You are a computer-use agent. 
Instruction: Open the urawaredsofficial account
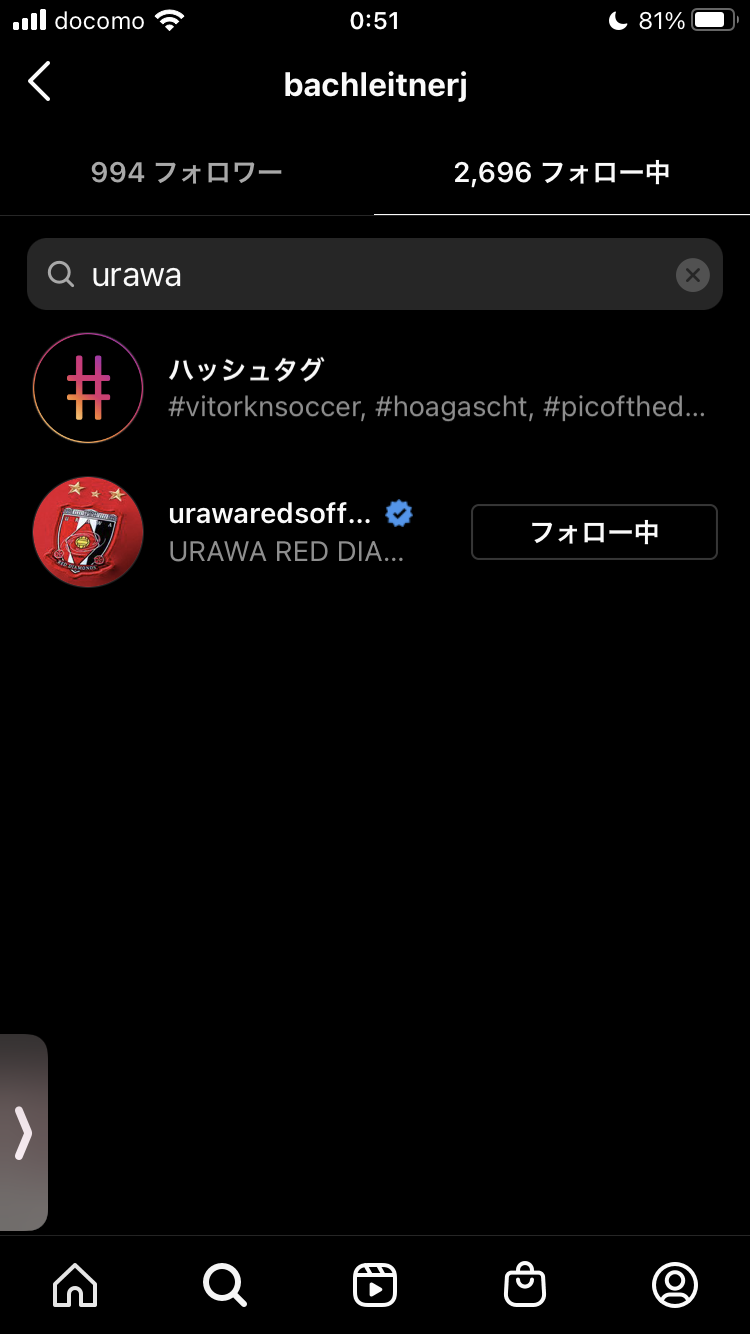[270, 531]
